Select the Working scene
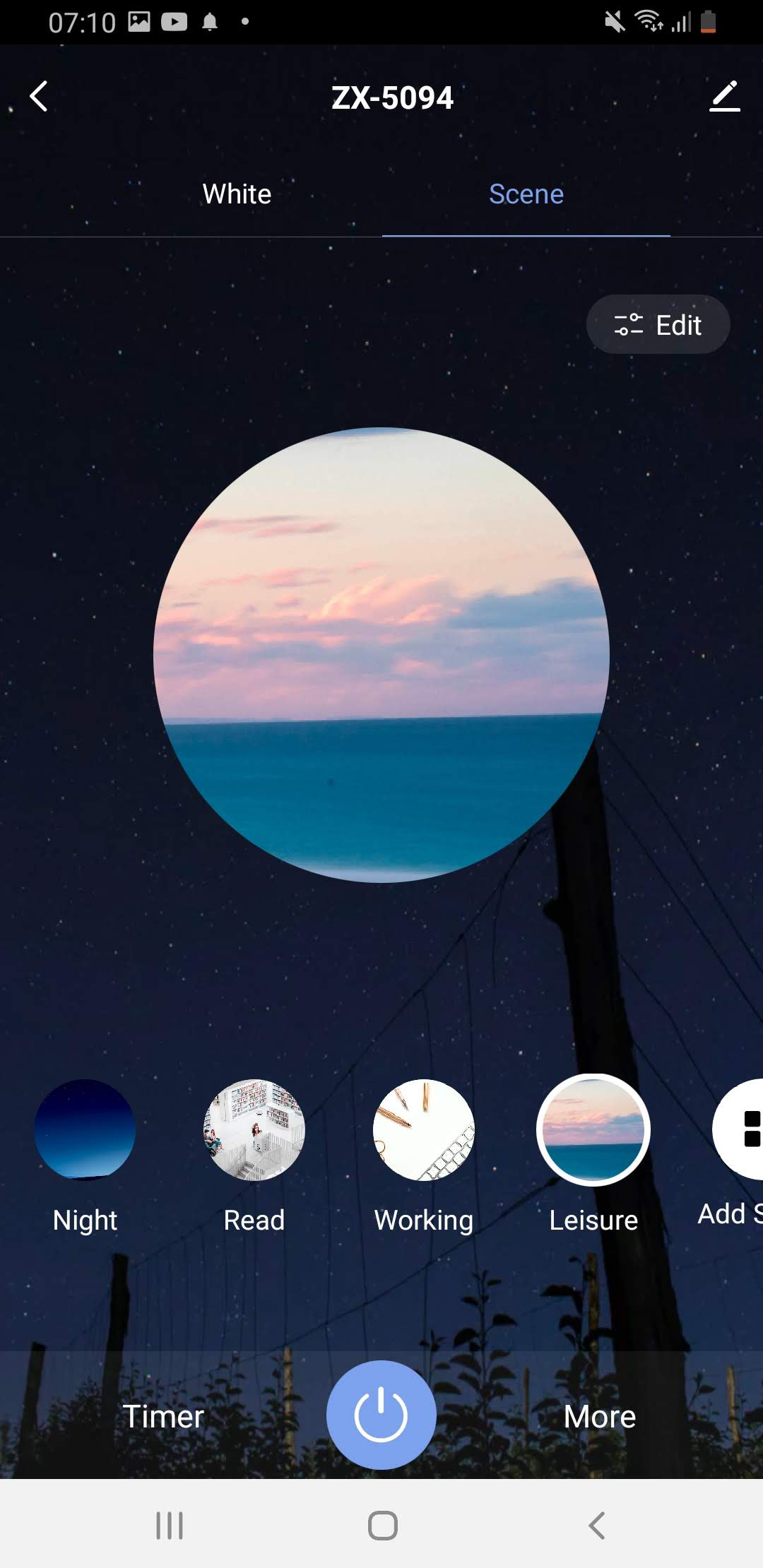Image resolution: width=763 pixels, height=1568 pixels. (424, 1130)
